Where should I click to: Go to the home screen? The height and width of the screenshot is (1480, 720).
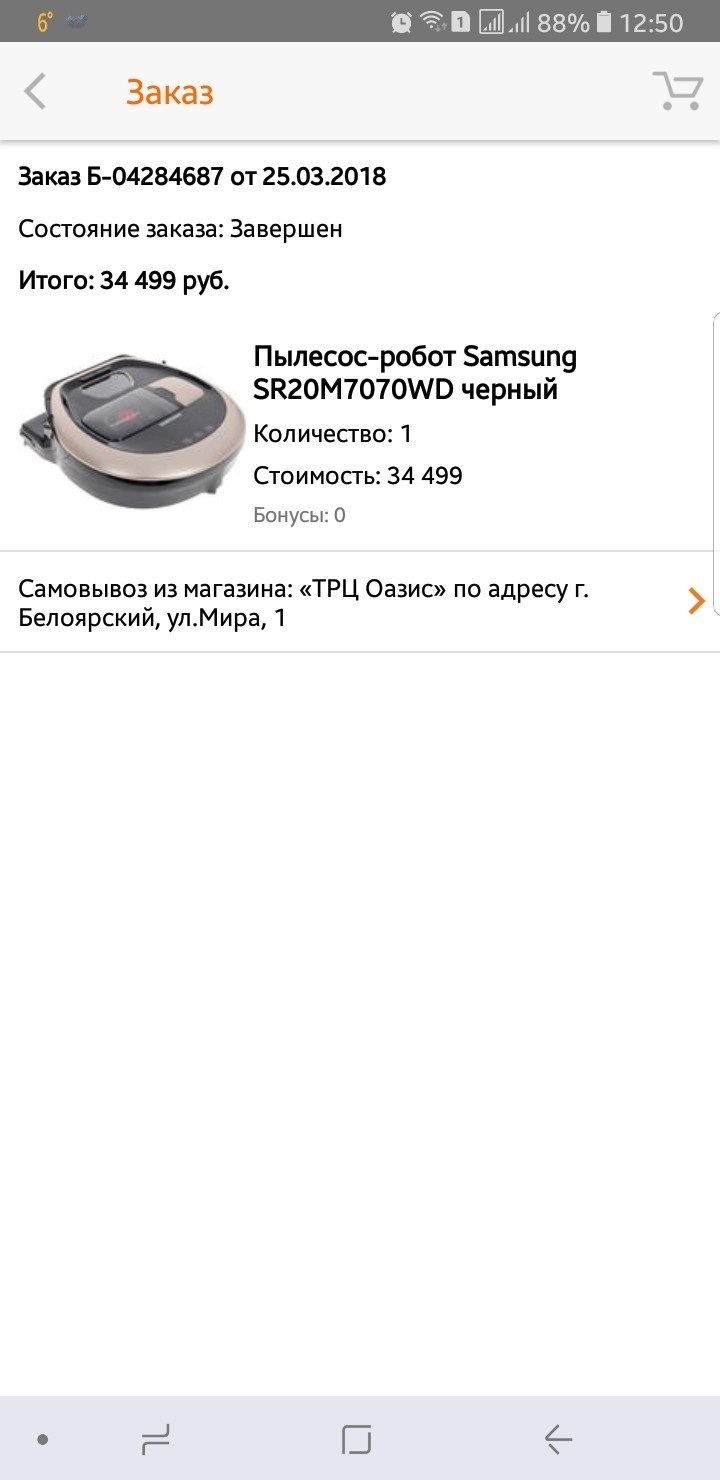(x=357, y=1439)
